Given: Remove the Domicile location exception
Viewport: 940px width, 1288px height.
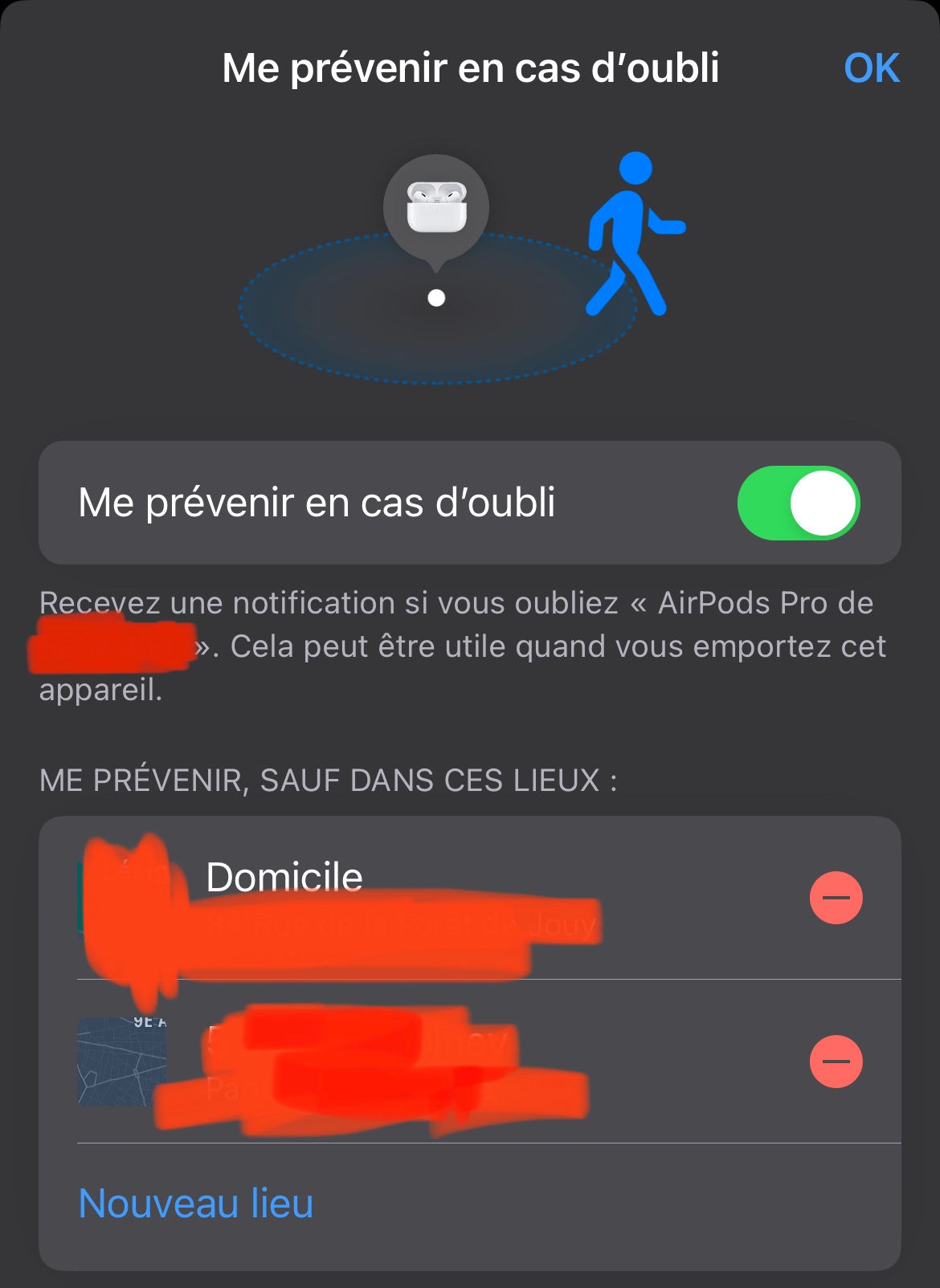Looking at the screenshot, I should (x=836, y=898).
